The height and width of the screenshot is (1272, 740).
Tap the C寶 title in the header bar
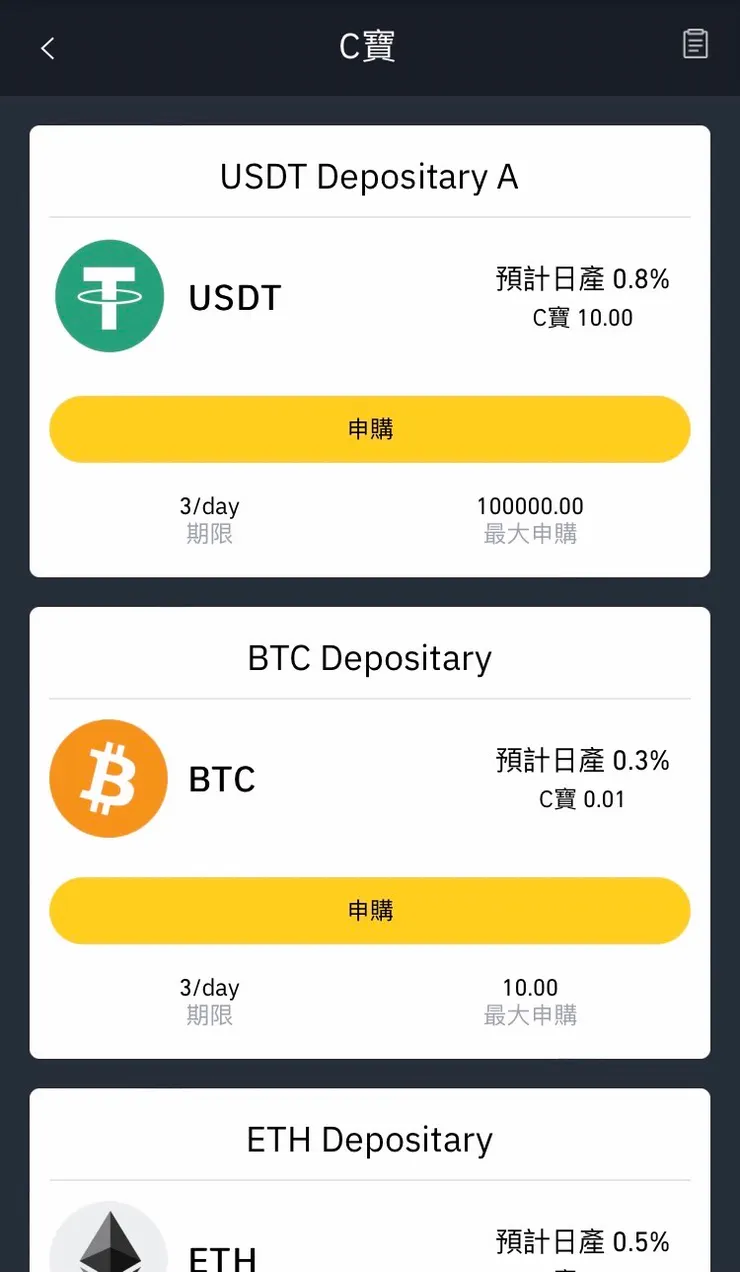369,45
